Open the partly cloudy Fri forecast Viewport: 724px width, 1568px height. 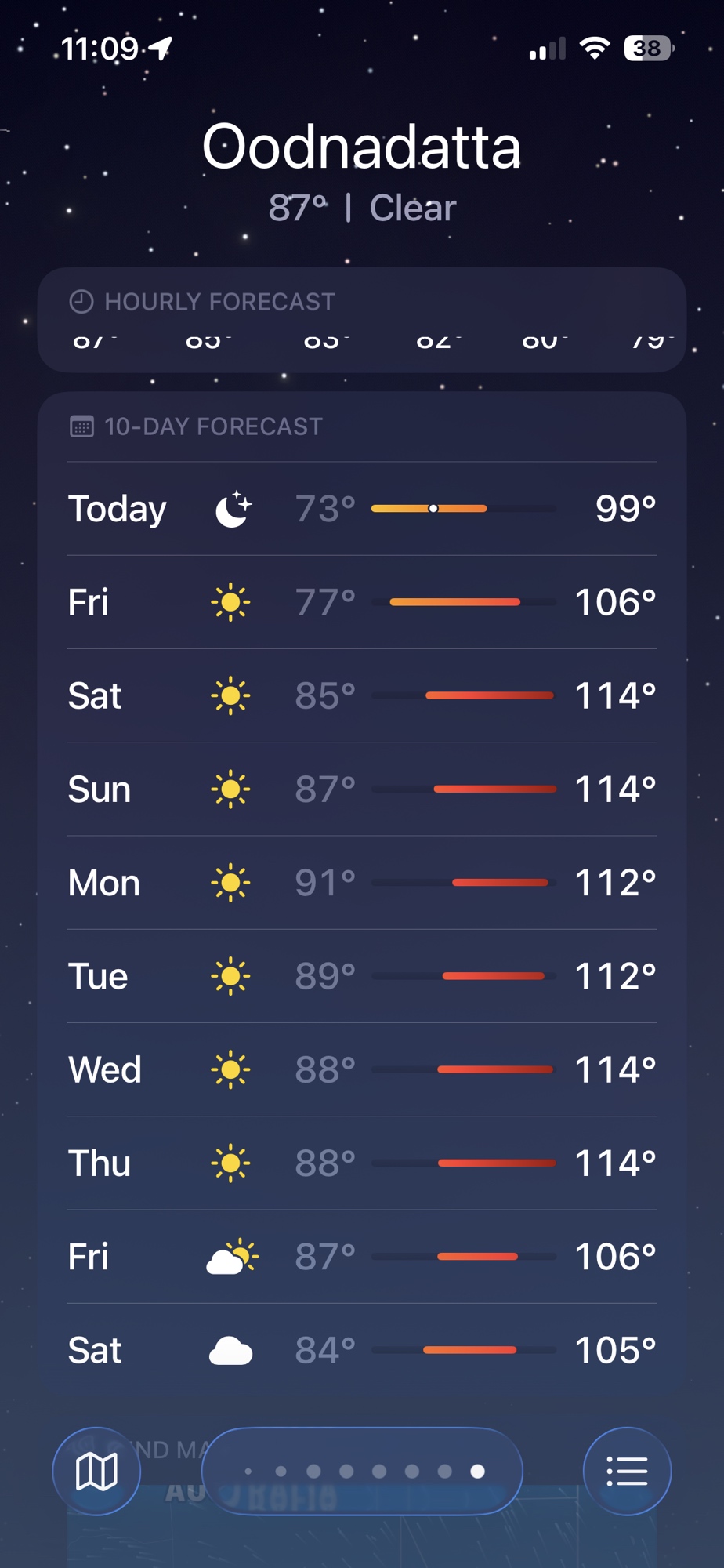click(x=362, y=1257)
